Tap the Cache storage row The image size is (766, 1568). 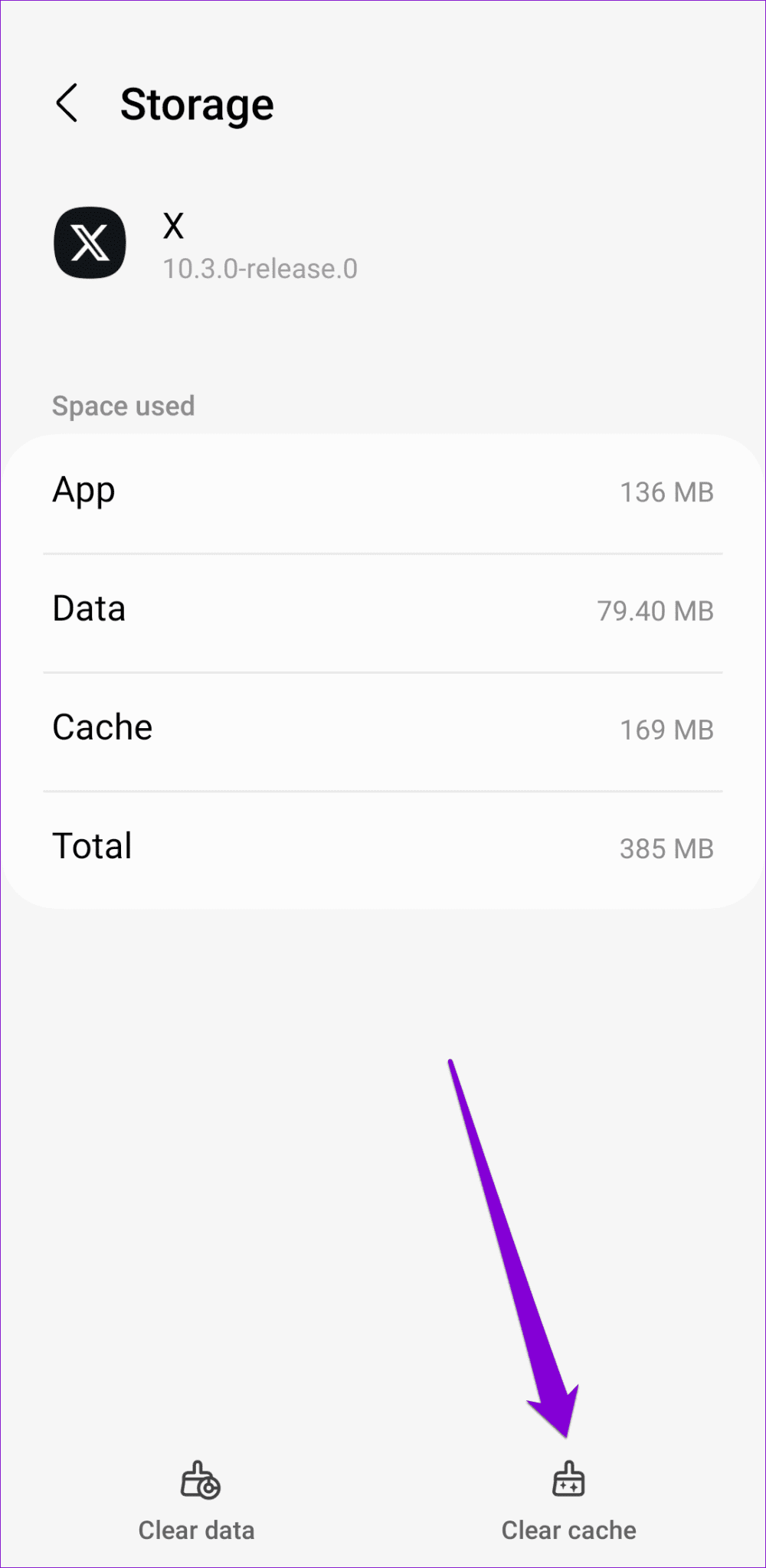(383, 729)
